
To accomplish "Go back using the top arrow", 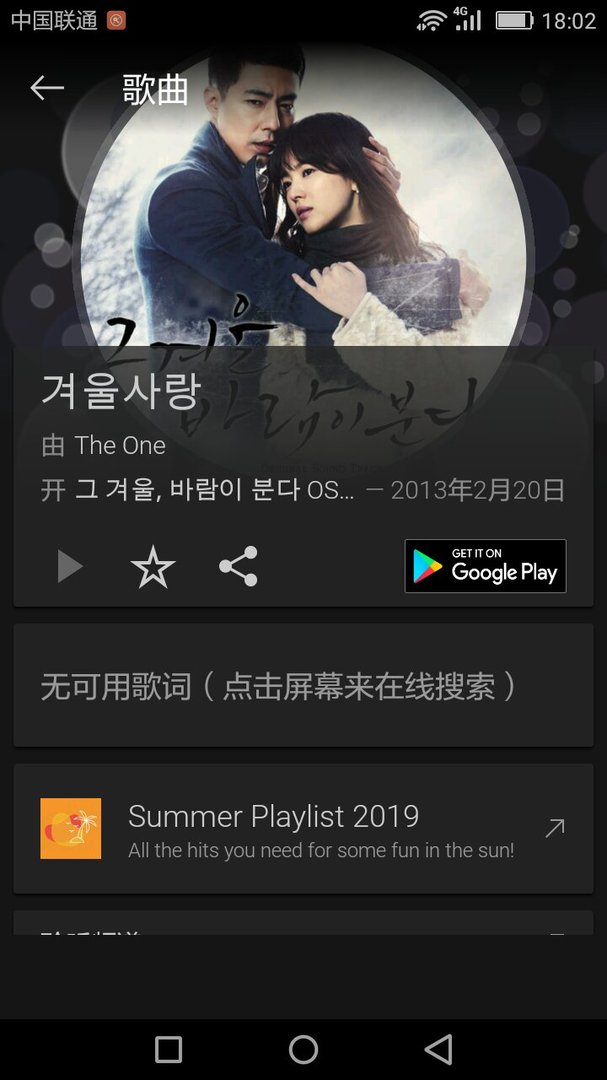I will (47, 88).
